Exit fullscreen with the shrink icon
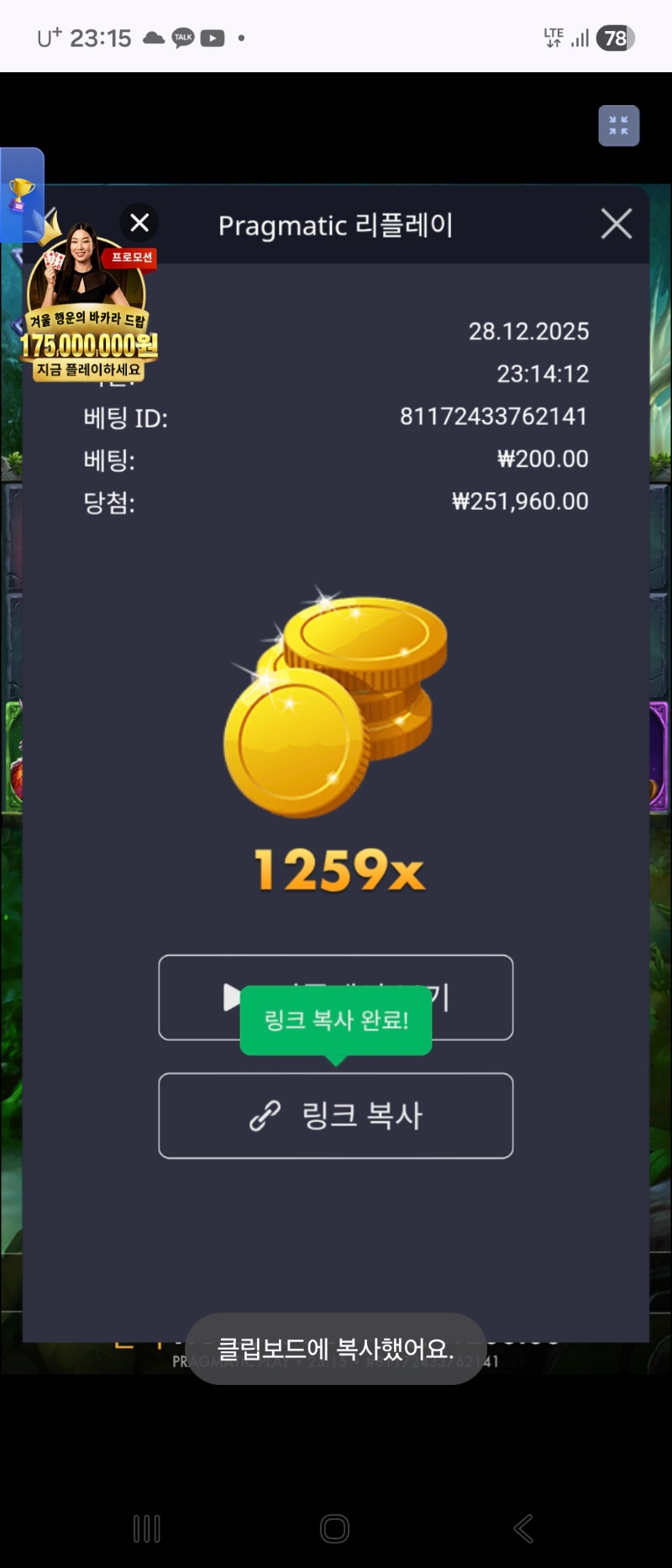 point(618,126)
